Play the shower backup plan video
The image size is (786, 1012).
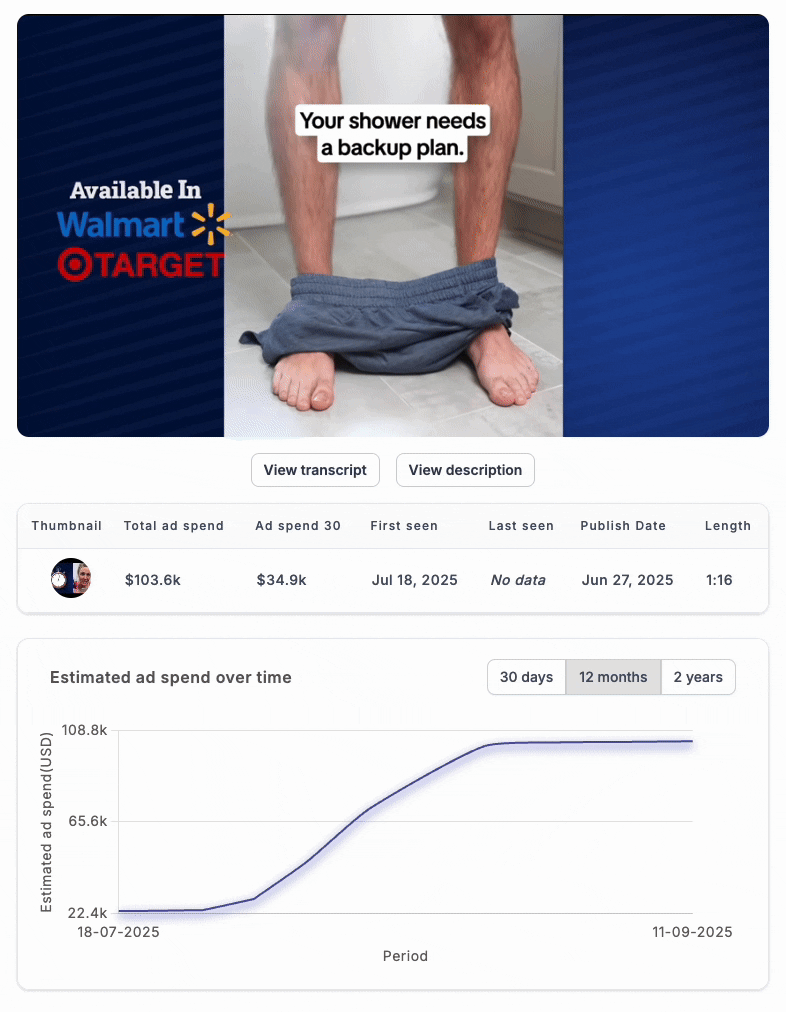[393, 226]
